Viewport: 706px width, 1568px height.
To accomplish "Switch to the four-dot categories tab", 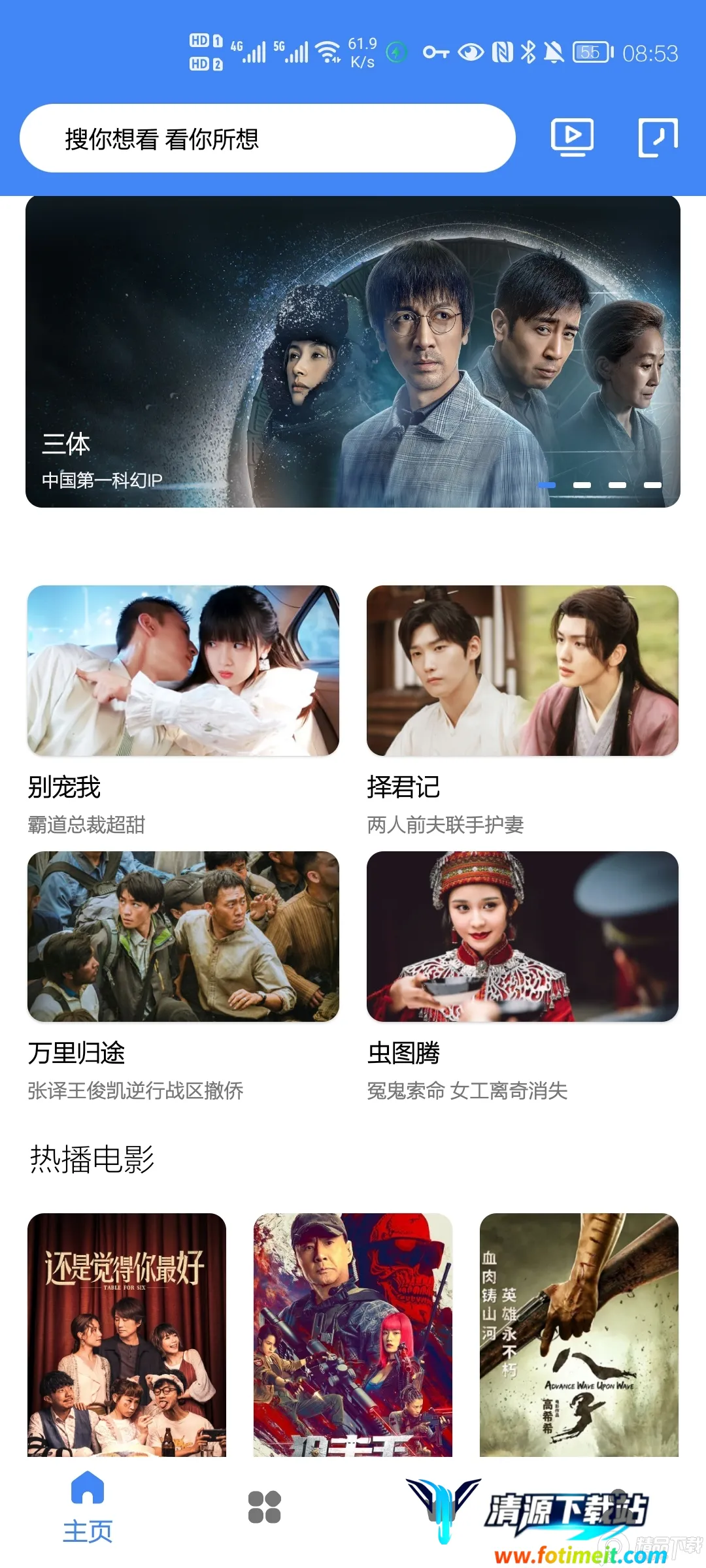I will click(265, 1507).
